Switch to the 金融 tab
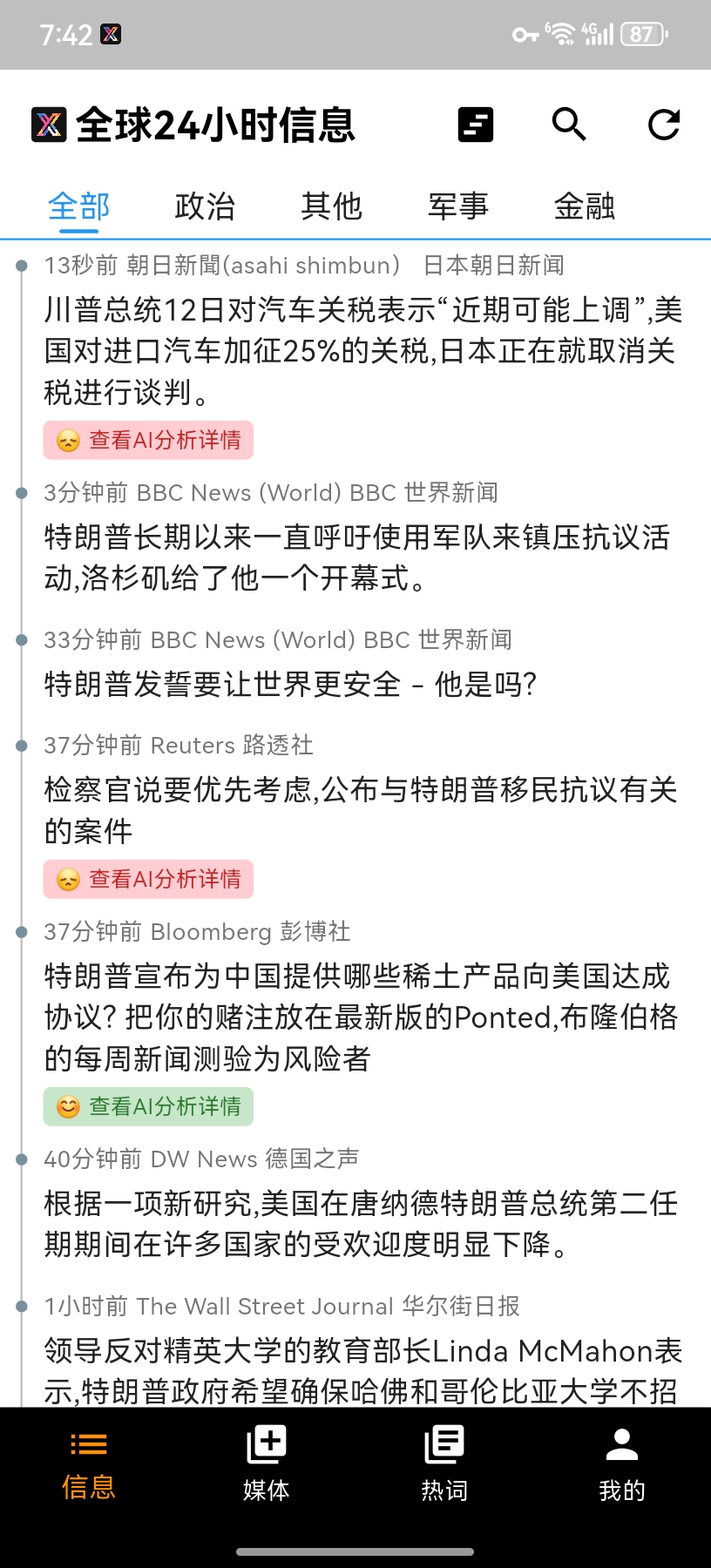 click(x=585, y=206)
